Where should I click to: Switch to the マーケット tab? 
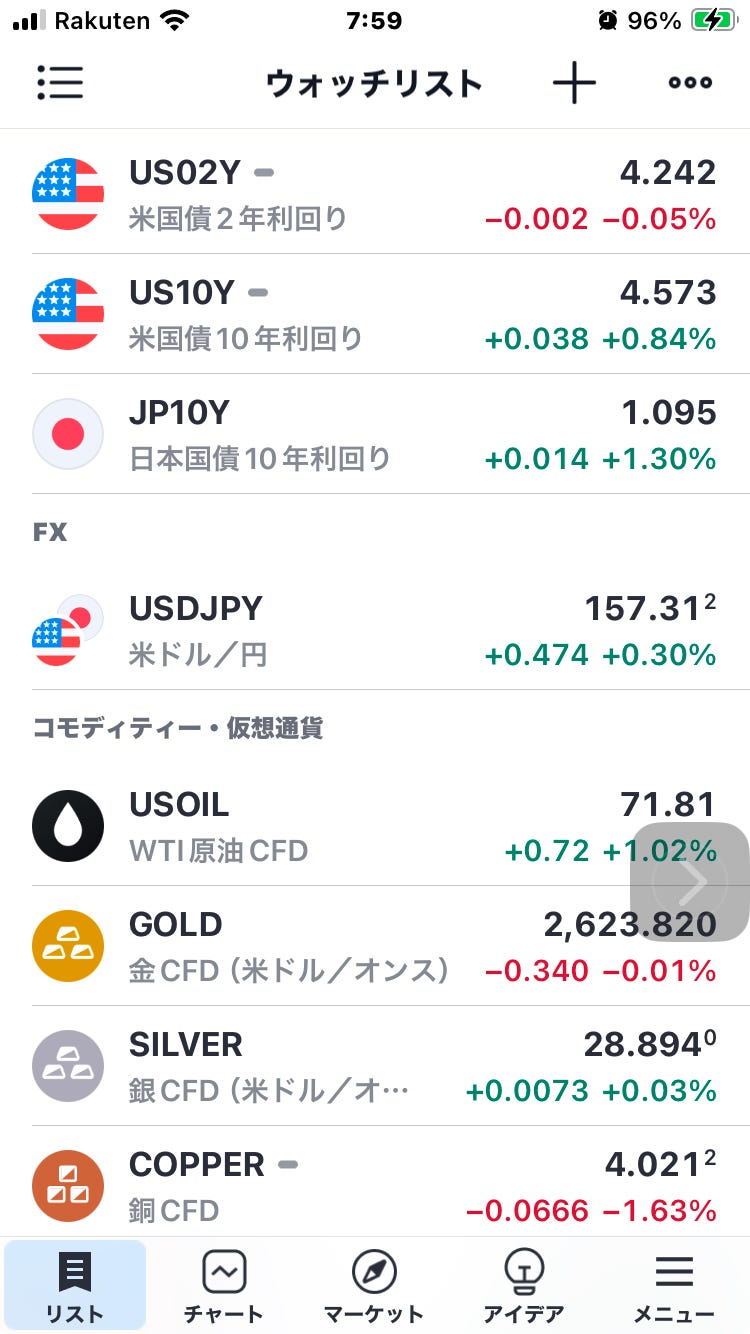(x=374, y=1286)
